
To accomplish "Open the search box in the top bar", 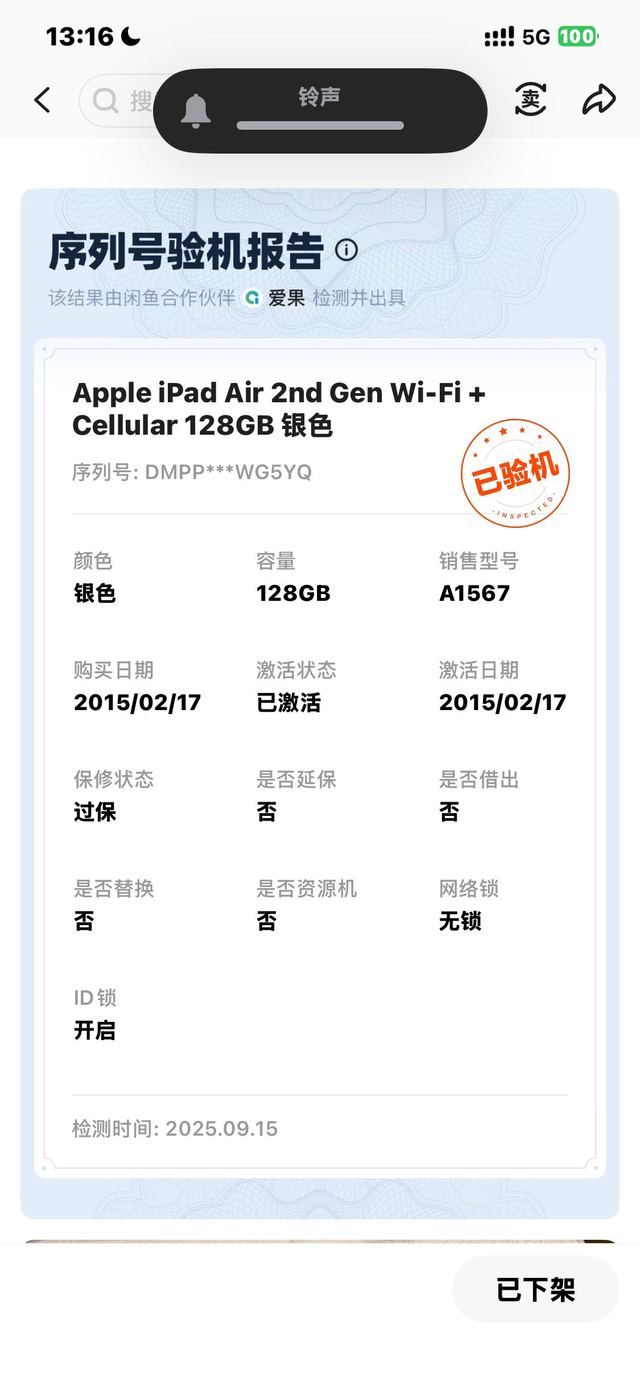I will pyautogui.click(x=120, y=100).
